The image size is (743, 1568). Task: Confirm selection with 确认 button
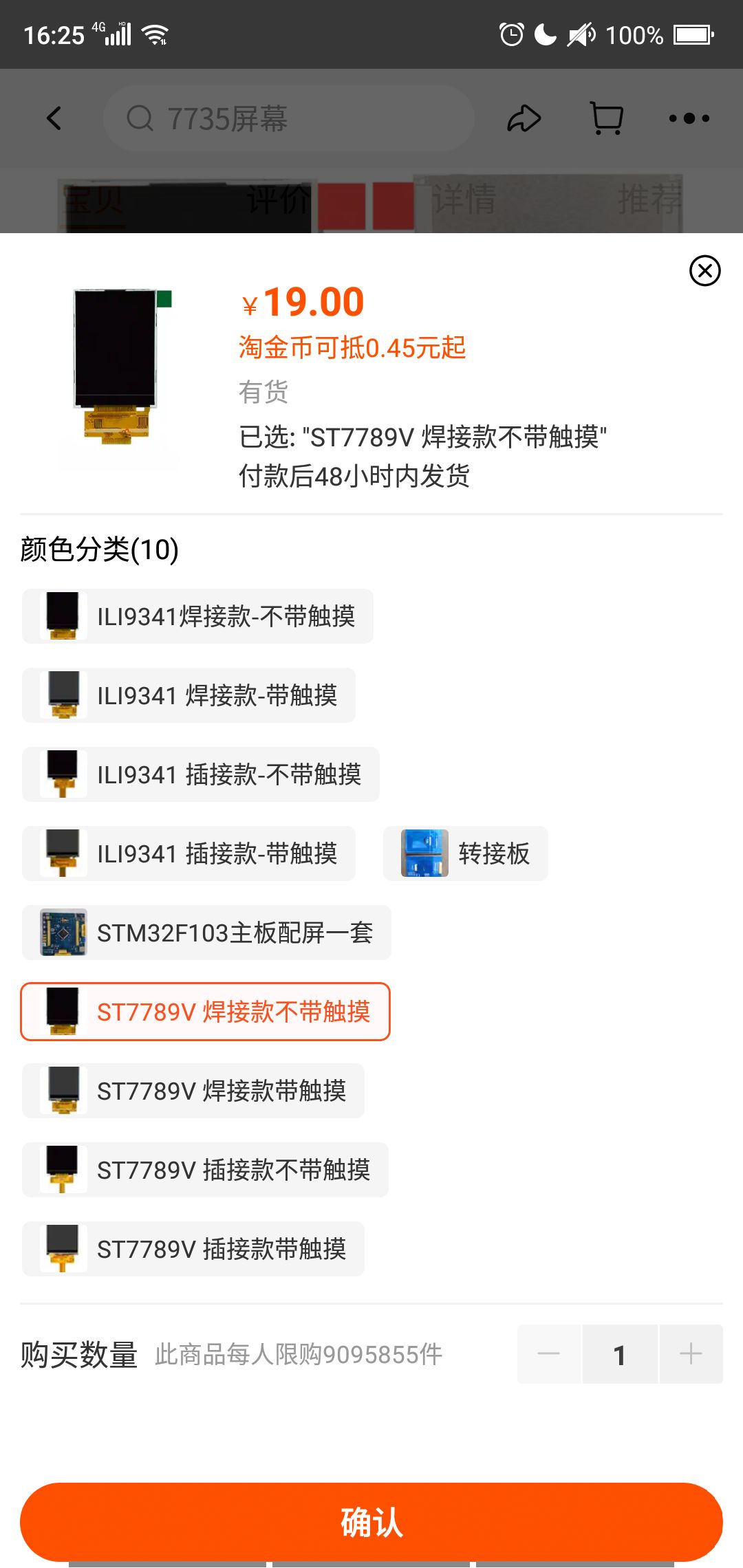371,1521
